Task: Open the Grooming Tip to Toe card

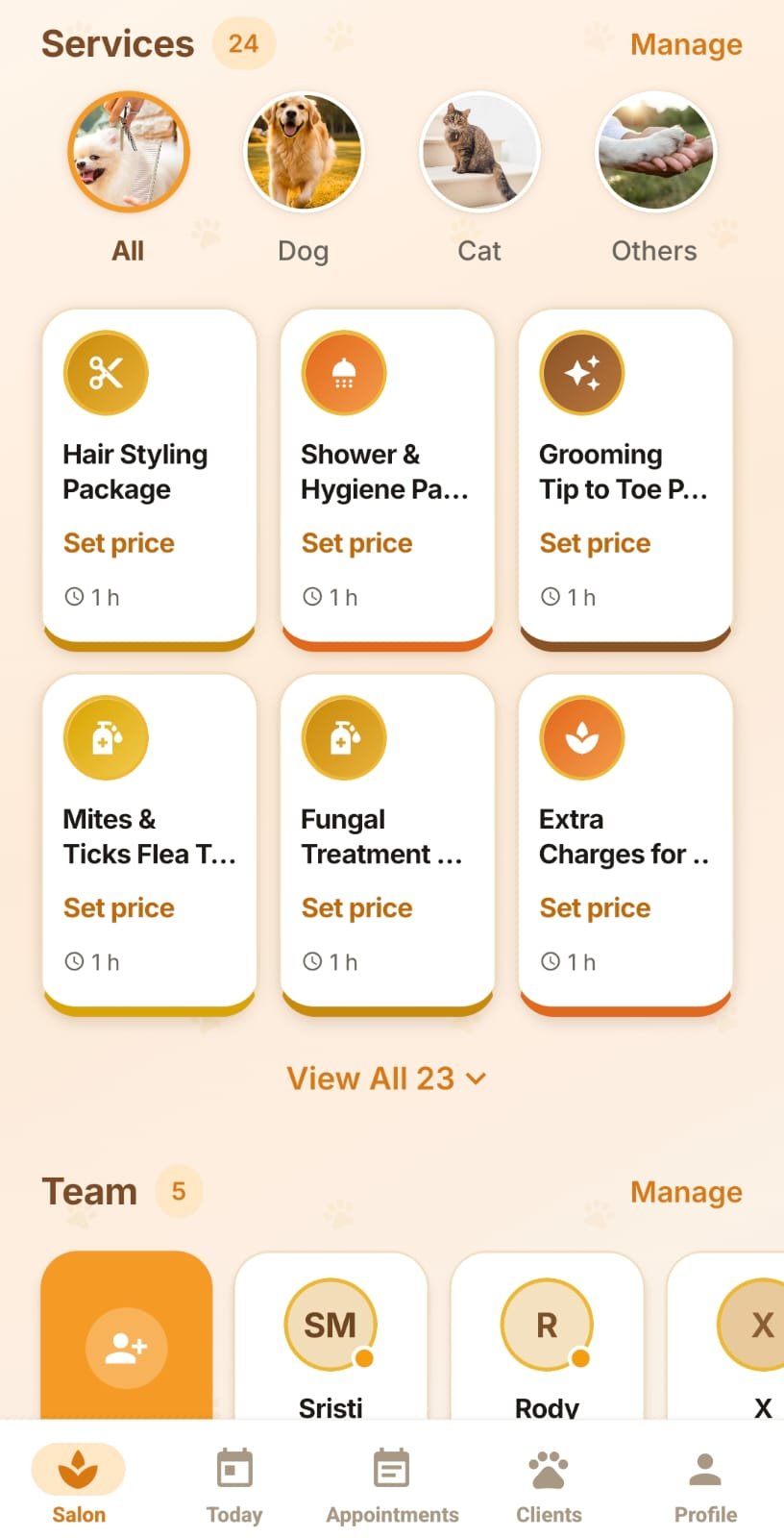Action: tap(626, 480)
